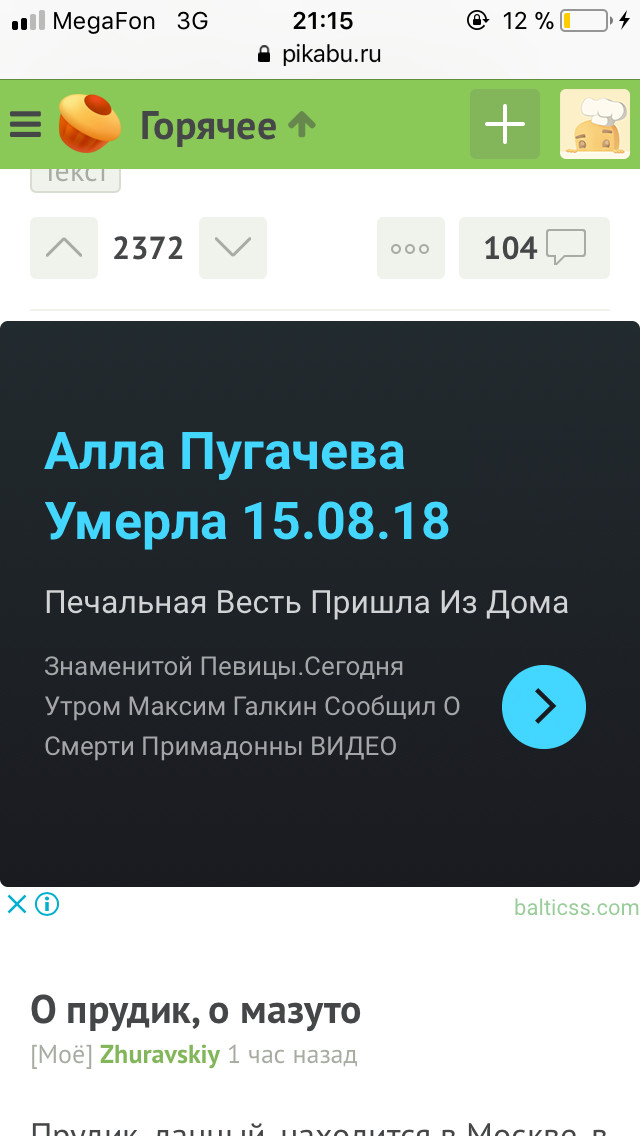Tap the blue arrow on the ad
This screenshot has width=640, height=1136.
pyautogui.click(x=543, y=707)
